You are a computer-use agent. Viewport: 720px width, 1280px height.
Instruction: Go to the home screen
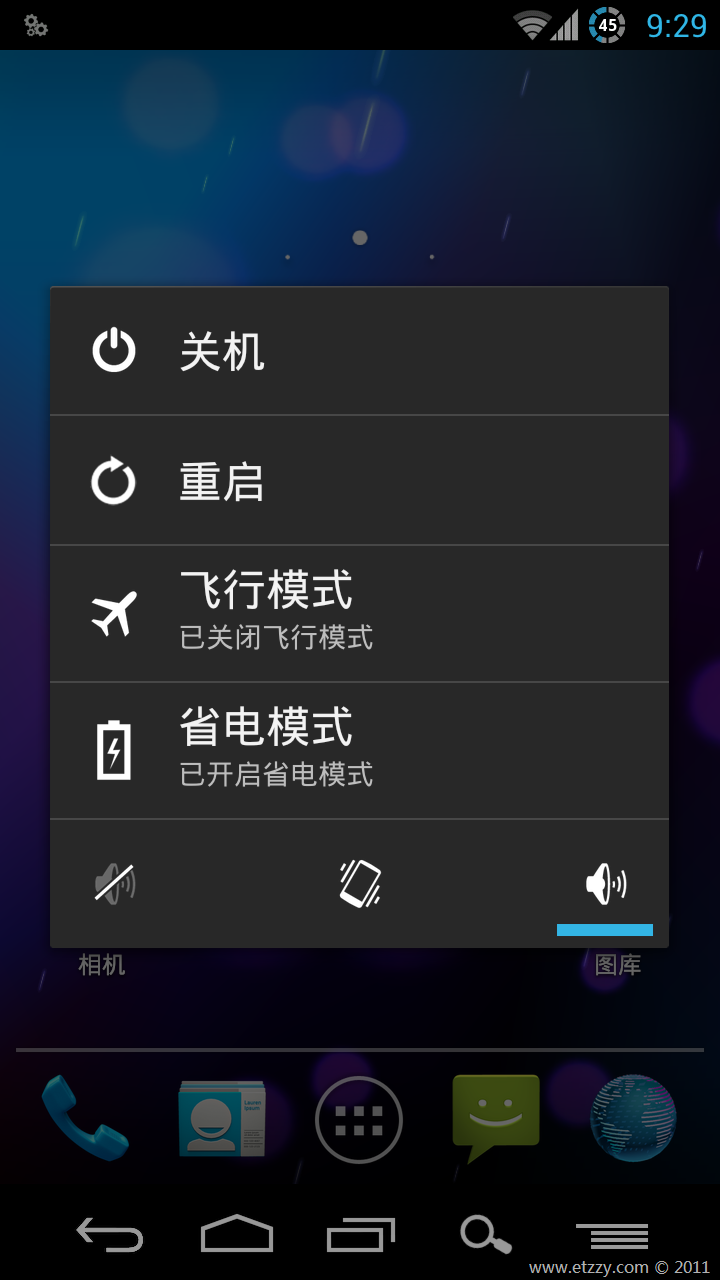pyautogui.click(x=237, y=1234)
